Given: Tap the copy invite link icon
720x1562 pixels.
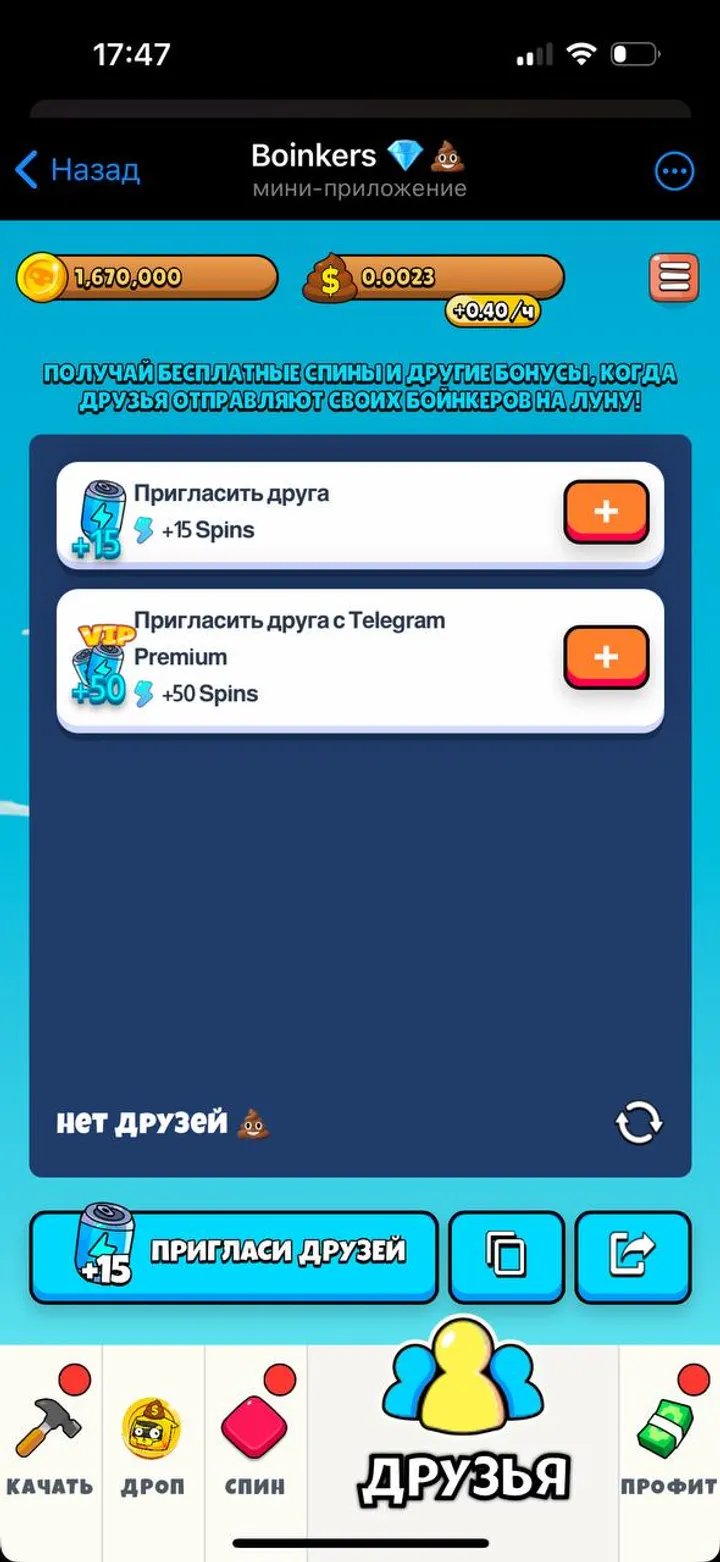Looking at the screenshot, I should (x=506, y=1256).
